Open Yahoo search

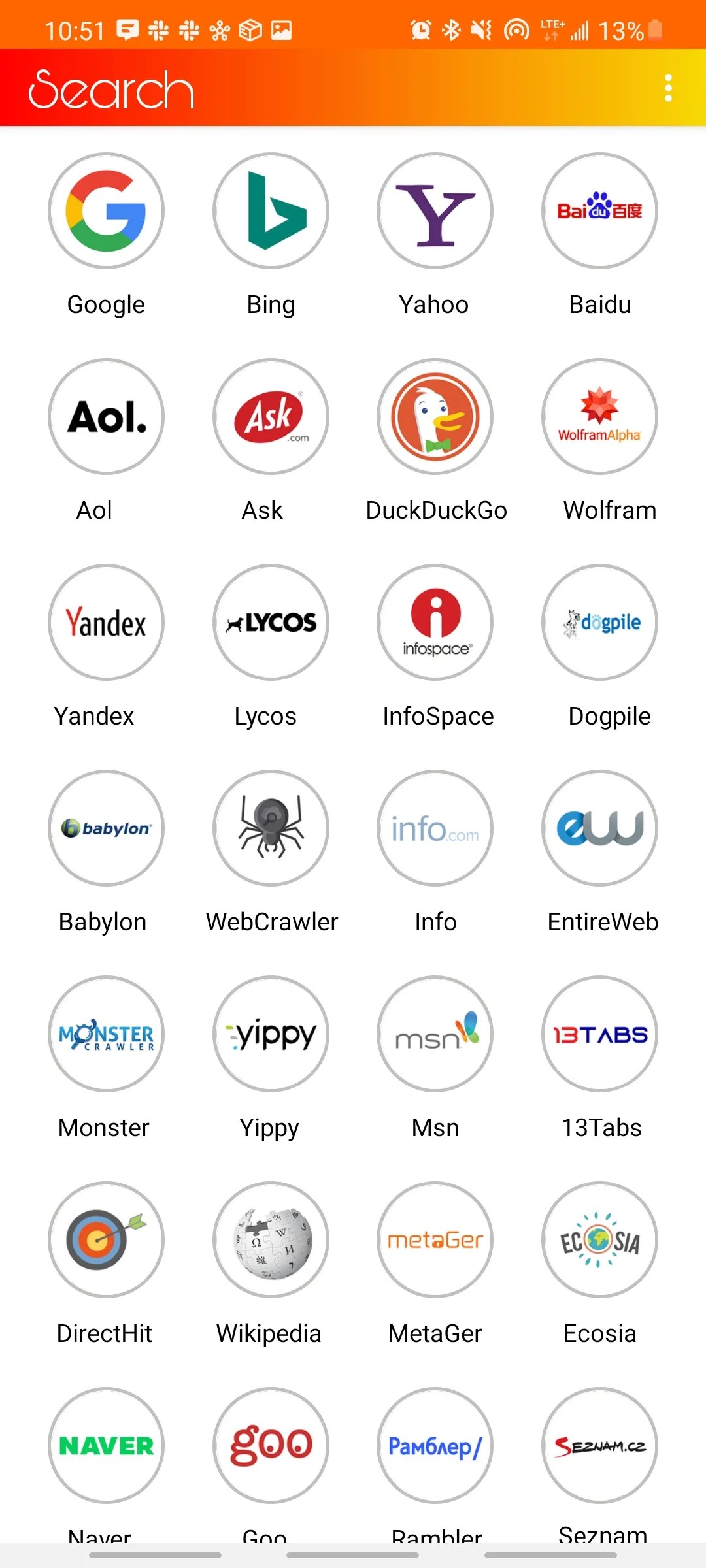(435, 210)
